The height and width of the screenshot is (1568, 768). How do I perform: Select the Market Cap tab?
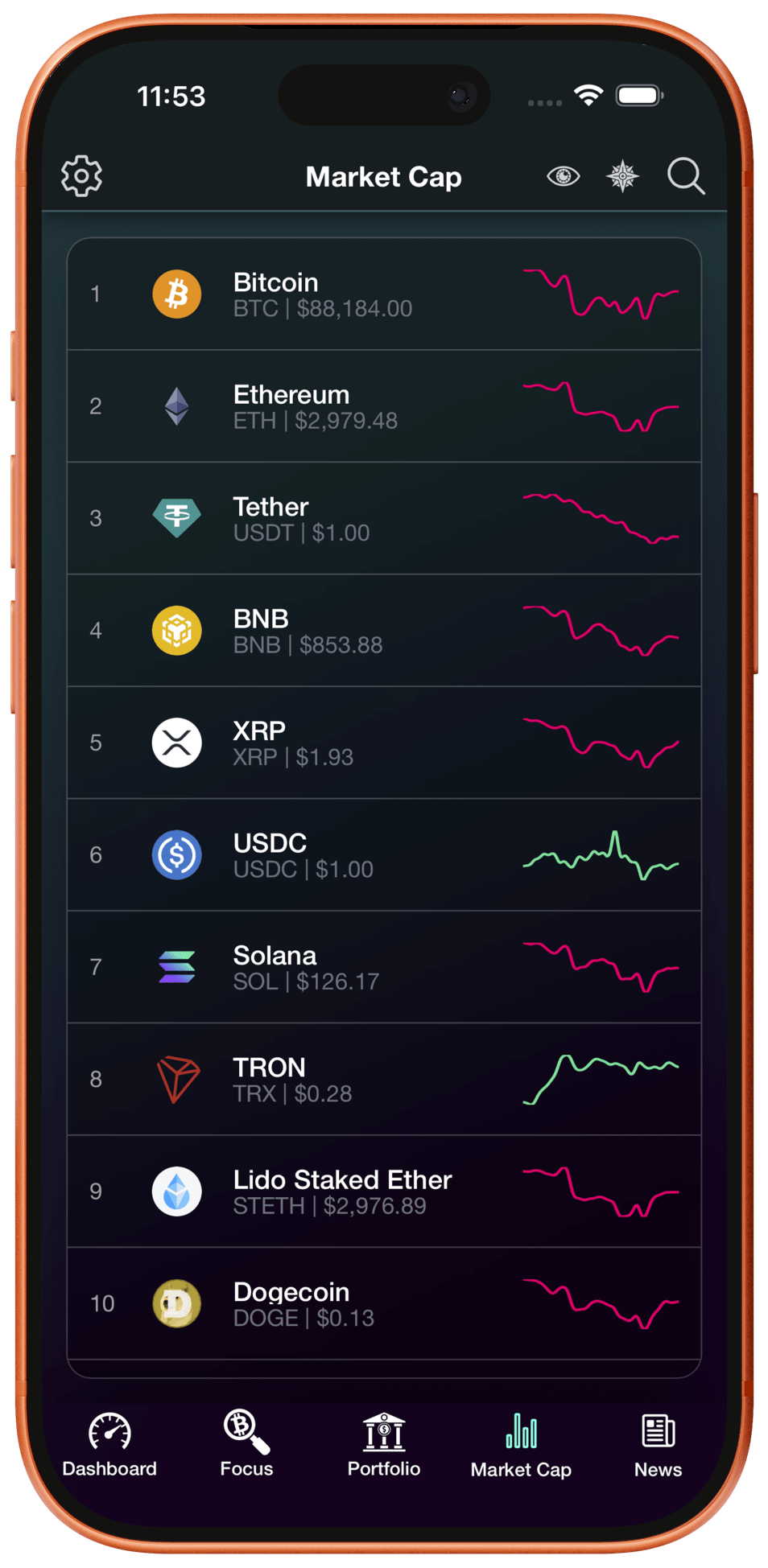coord(521,1445)
